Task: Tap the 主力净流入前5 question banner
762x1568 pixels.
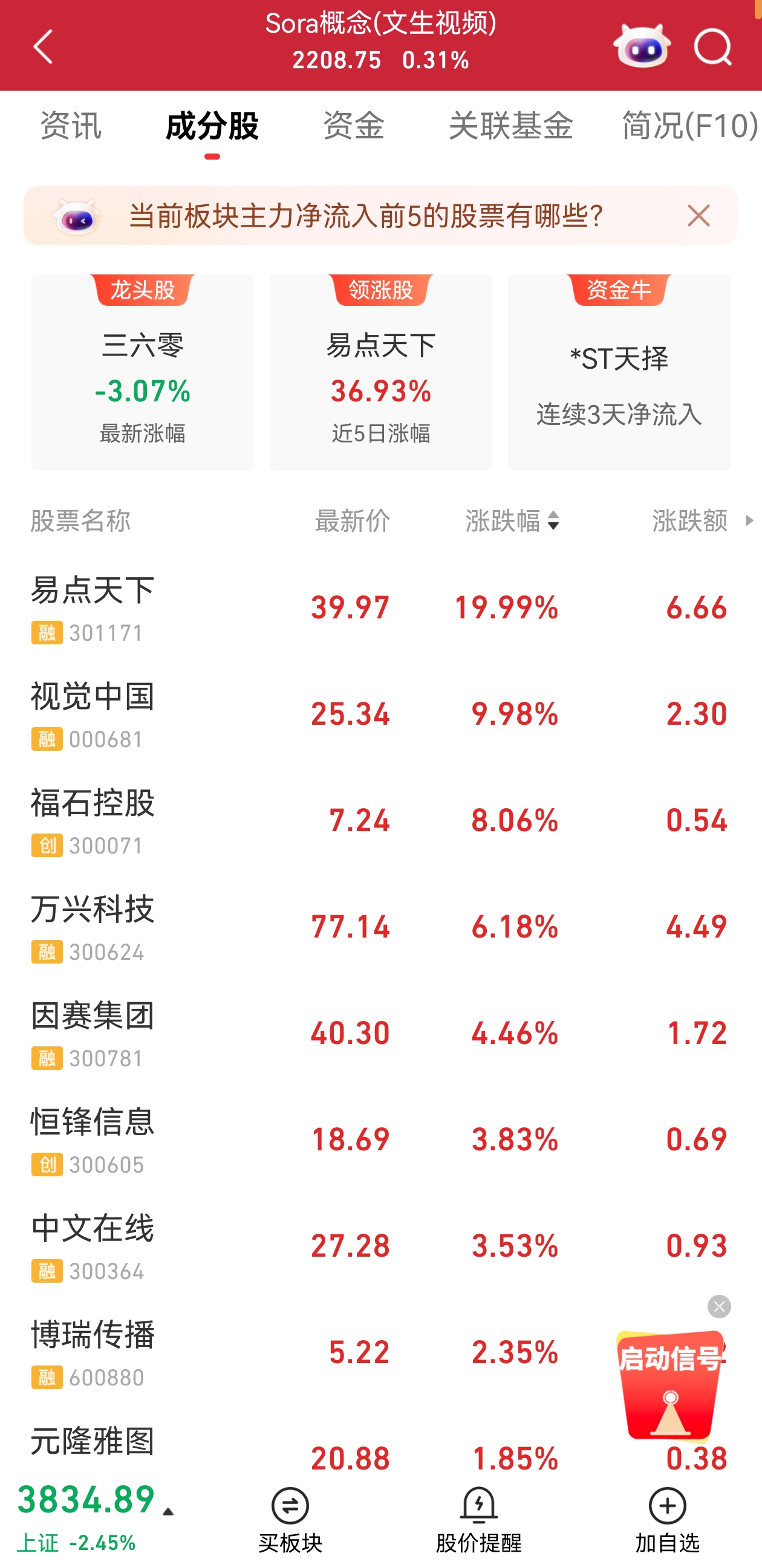Action: pyautogui.click(x=365, y=215)
